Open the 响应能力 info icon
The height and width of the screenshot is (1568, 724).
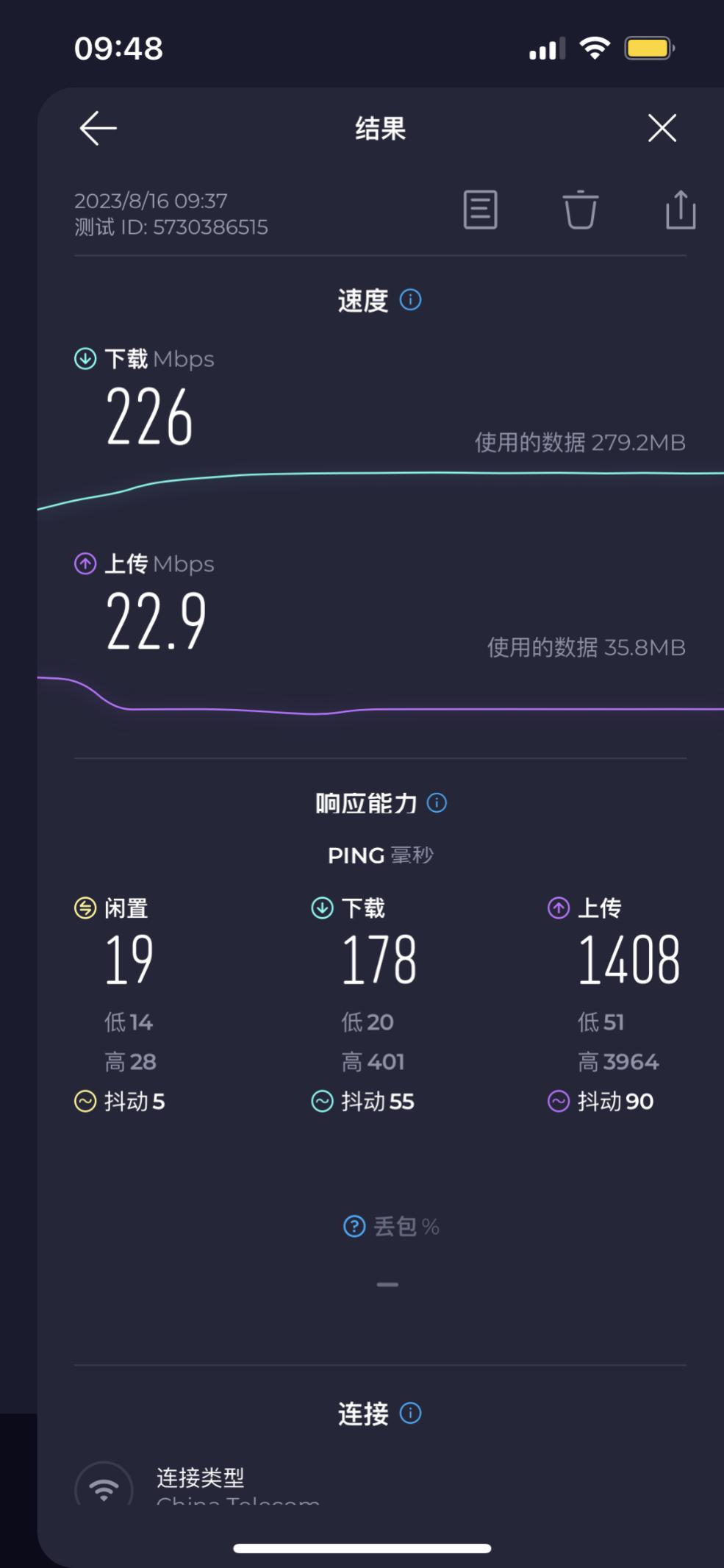tap(437, 803)
